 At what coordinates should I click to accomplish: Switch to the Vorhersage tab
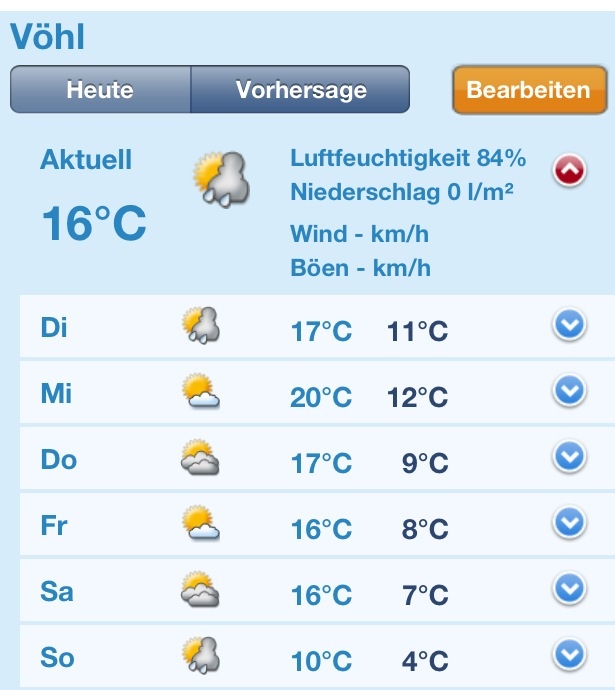point(301,90)
